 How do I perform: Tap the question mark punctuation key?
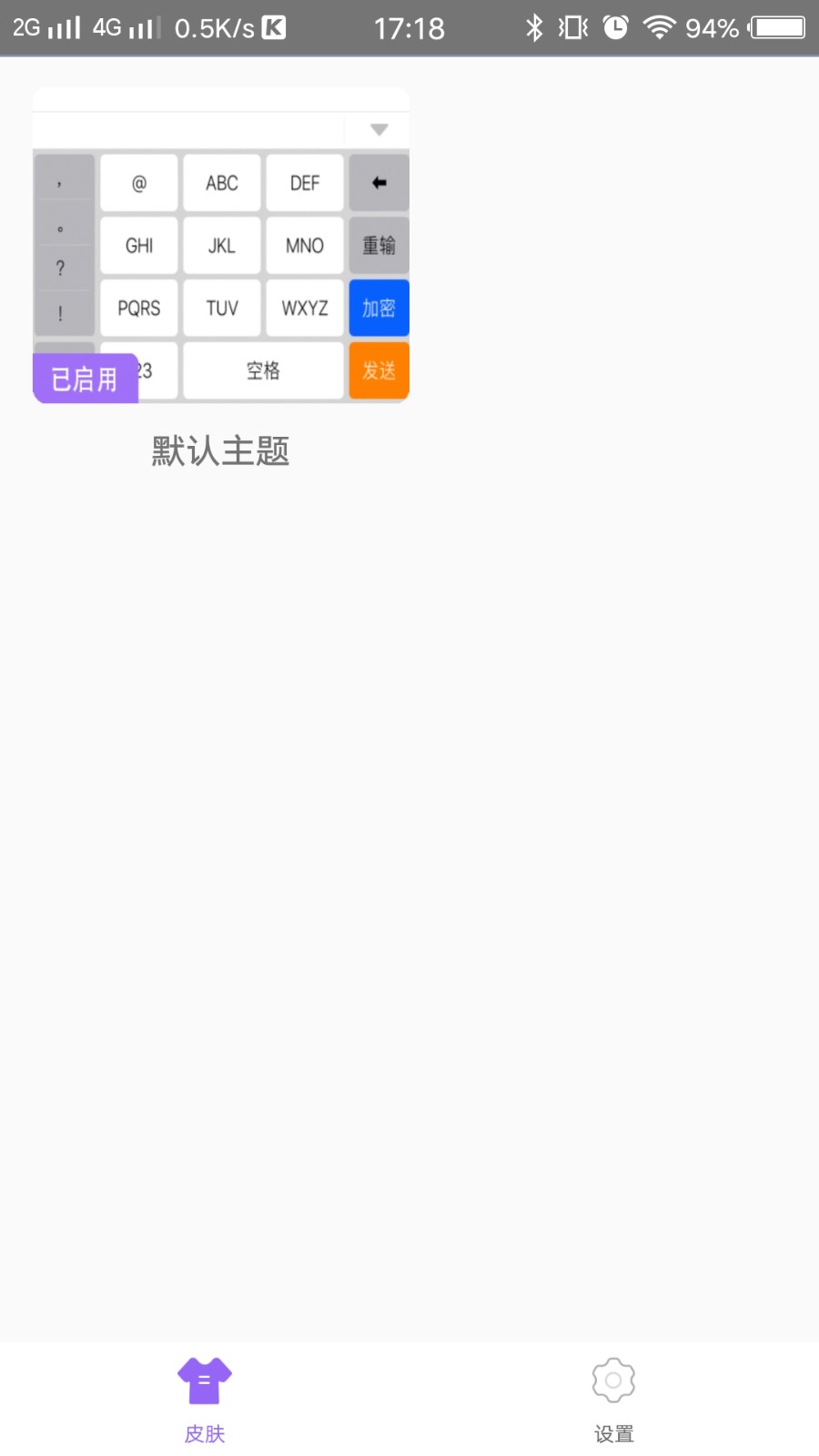[62, 268]
